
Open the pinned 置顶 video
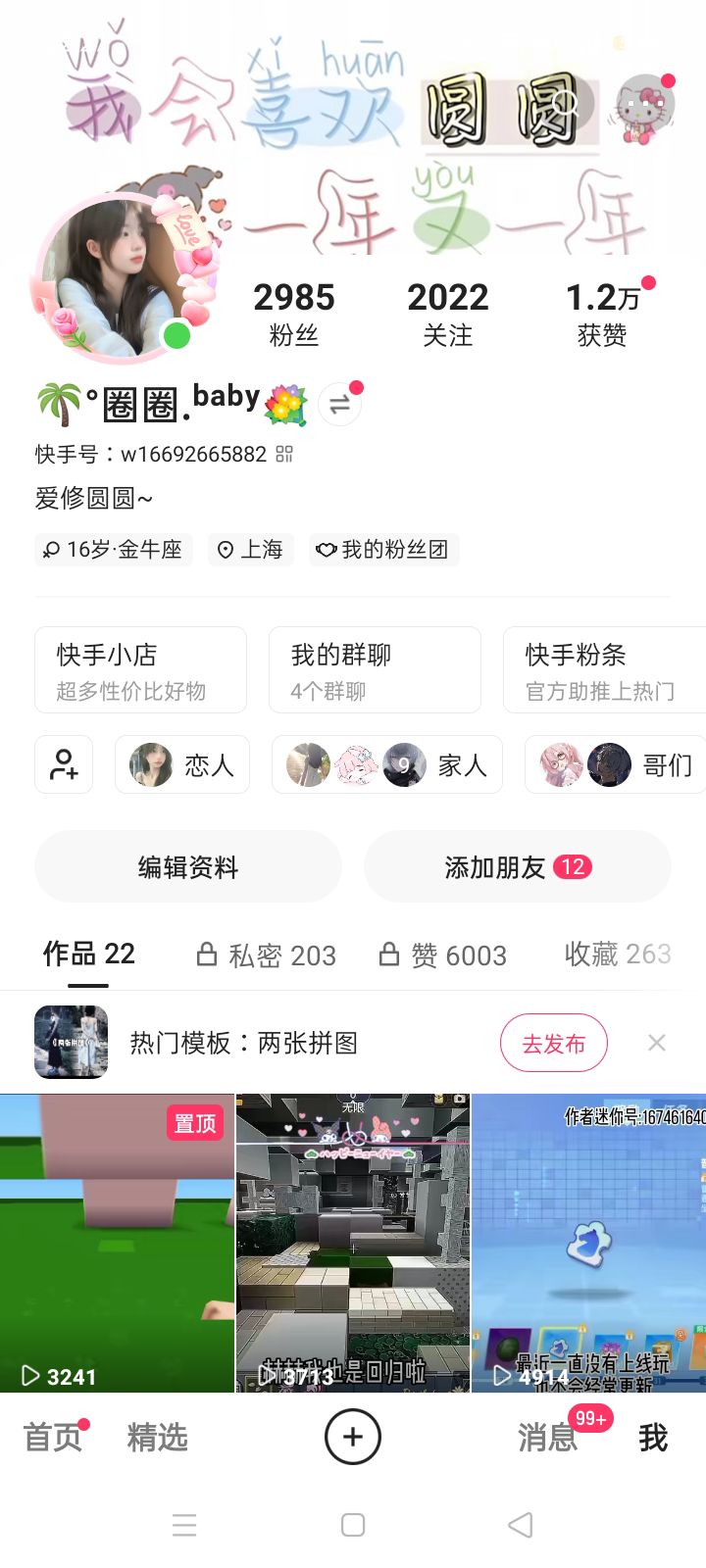tap(118, 1243)
